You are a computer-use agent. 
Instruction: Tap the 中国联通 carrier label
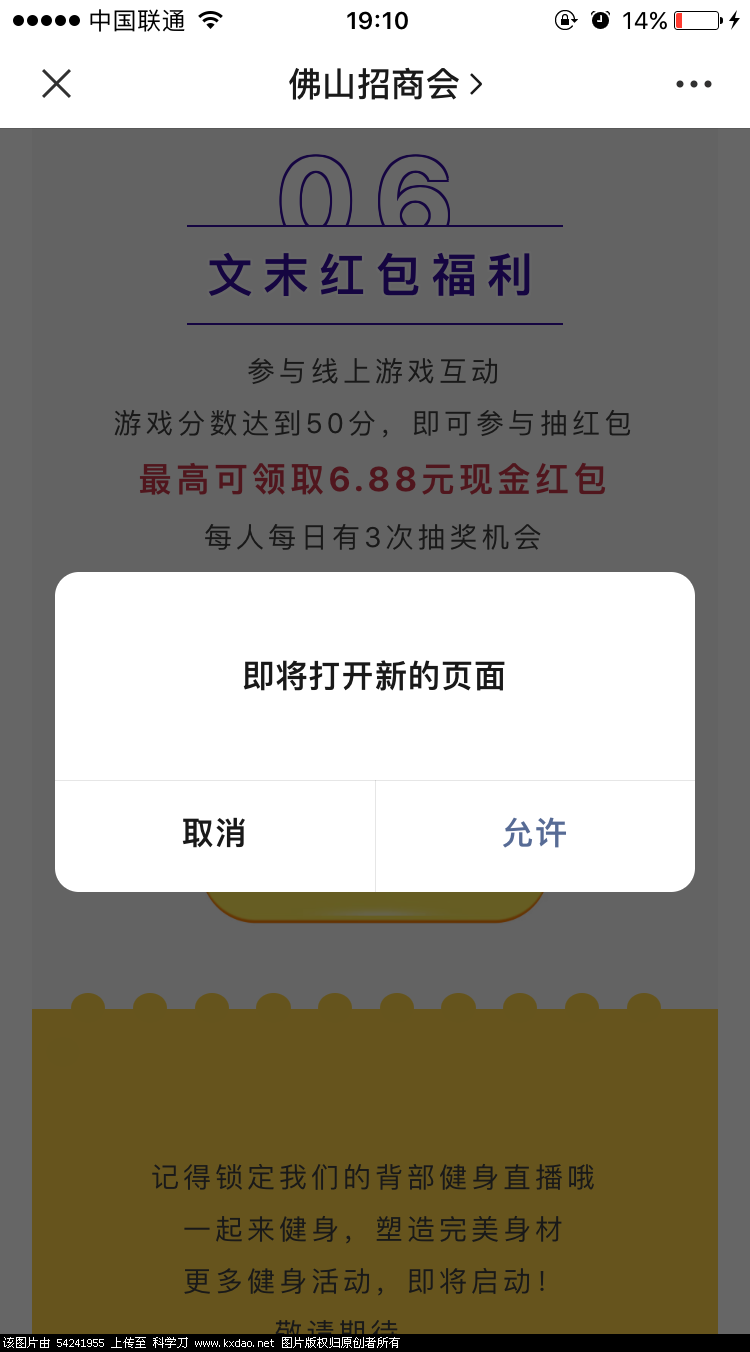pos(135,20)
